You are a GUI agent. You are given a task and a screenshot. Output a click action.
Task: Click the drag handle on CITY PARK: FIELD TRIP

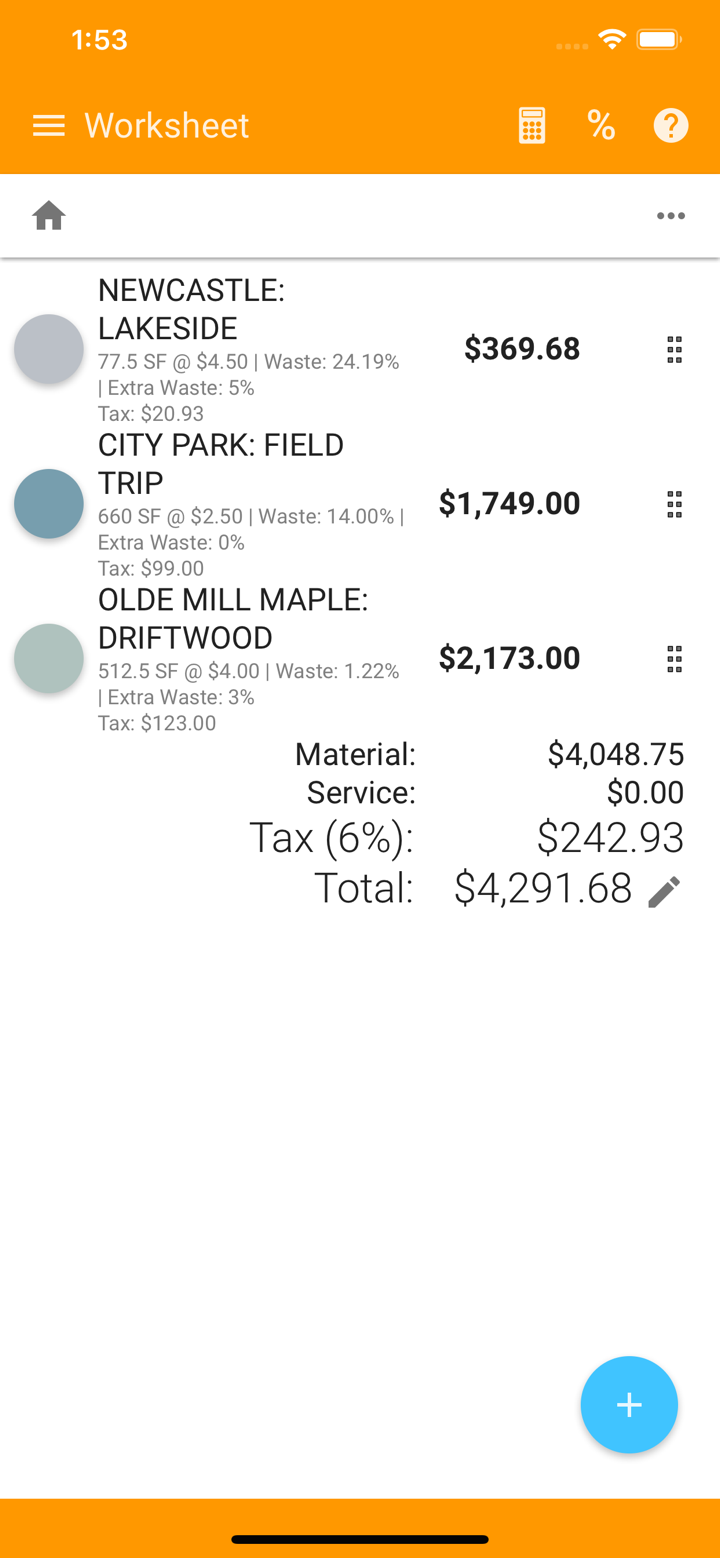click(x=674, y=504)
